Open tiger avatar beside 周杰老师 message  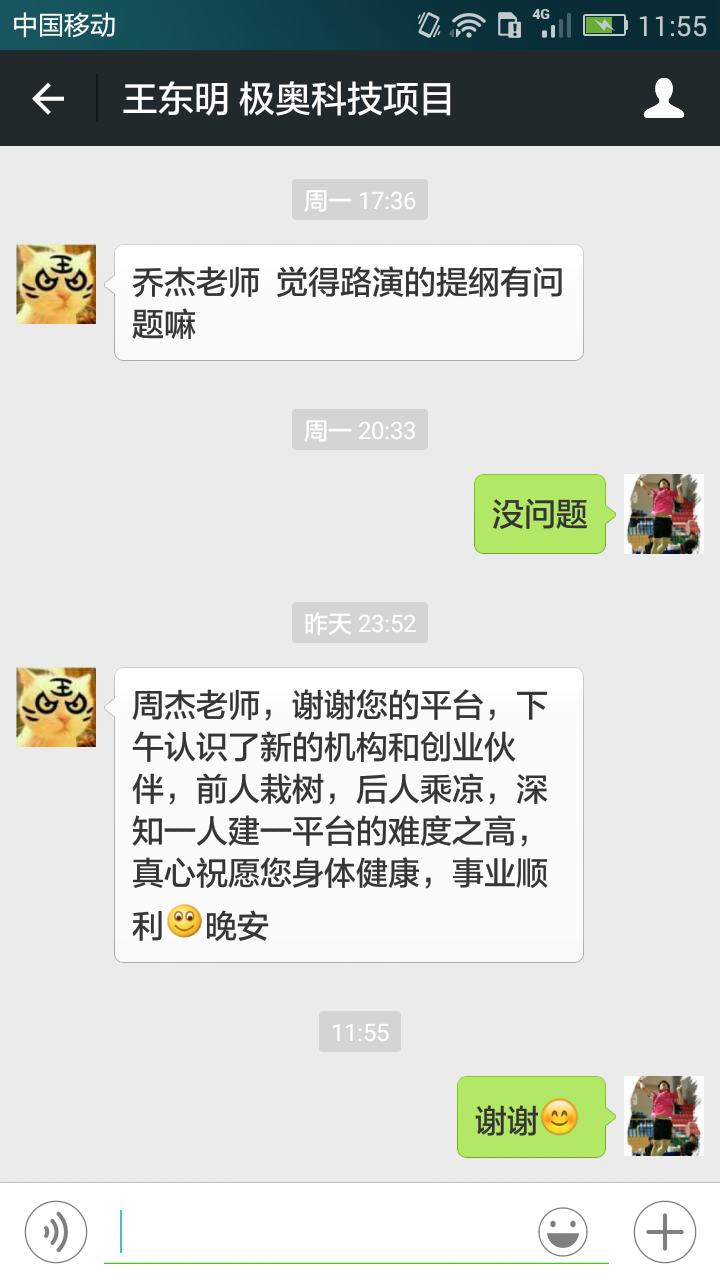click(56, 707)
